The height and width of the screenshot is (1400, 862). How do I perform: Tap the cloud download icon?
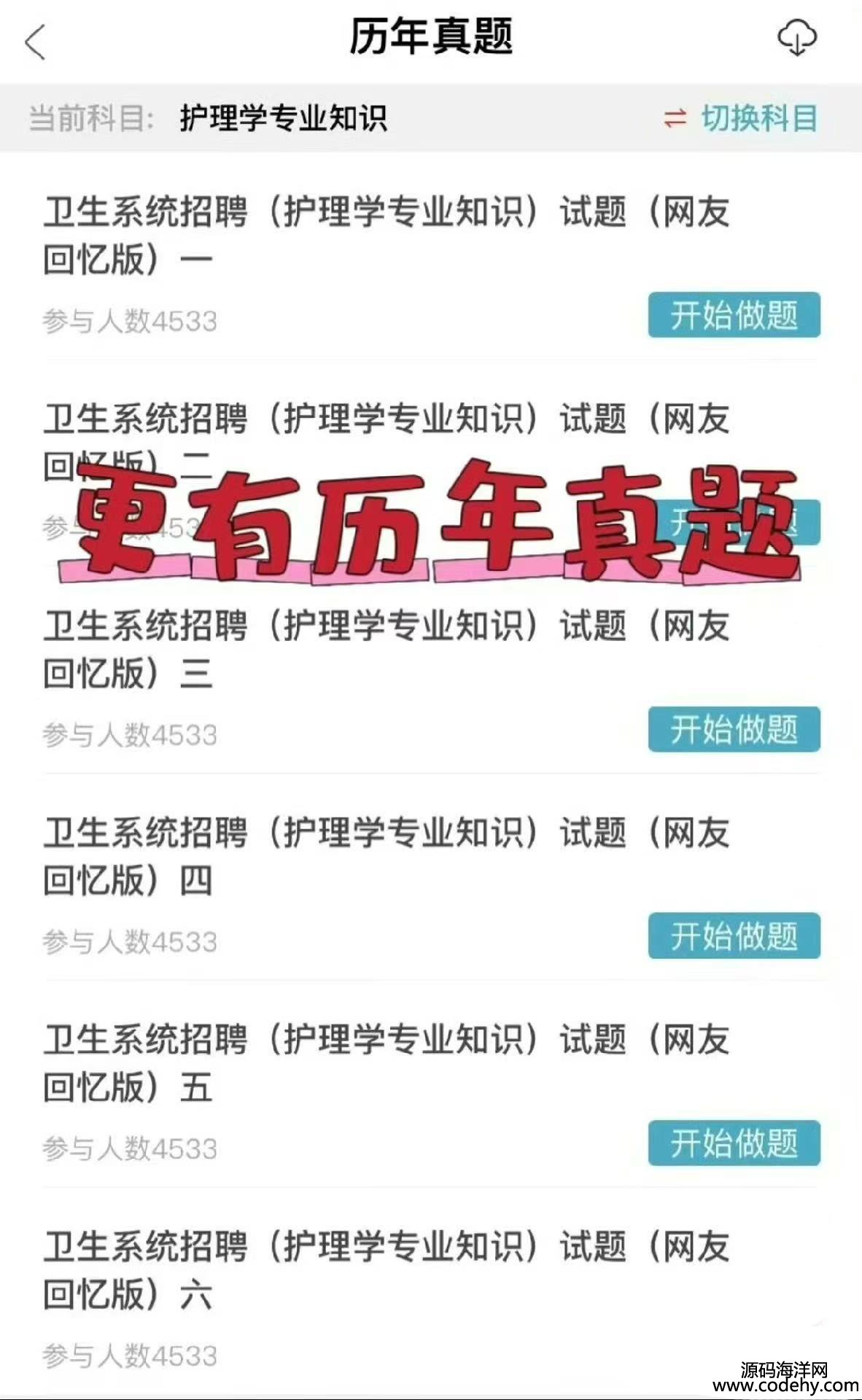797,37
